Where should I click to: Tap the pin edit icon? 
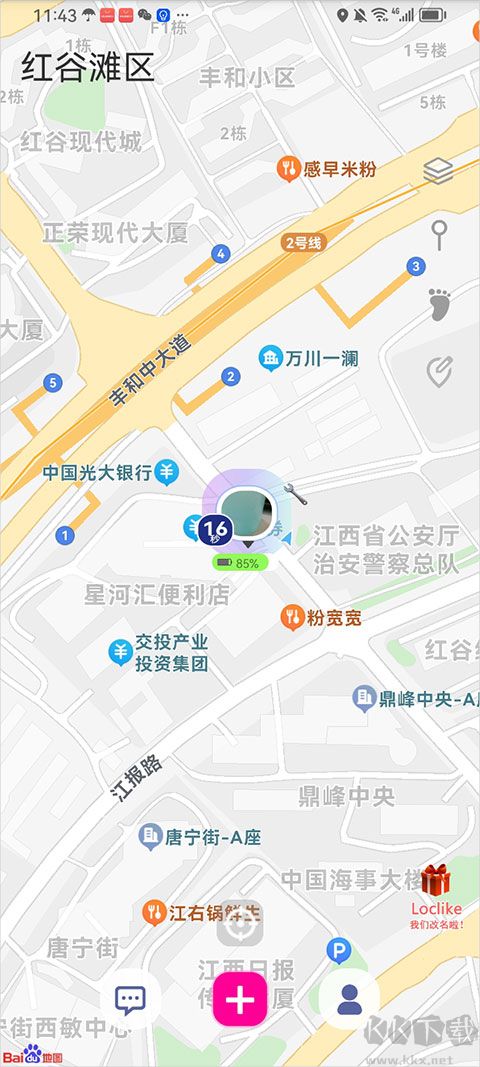[x=439, y=372]
